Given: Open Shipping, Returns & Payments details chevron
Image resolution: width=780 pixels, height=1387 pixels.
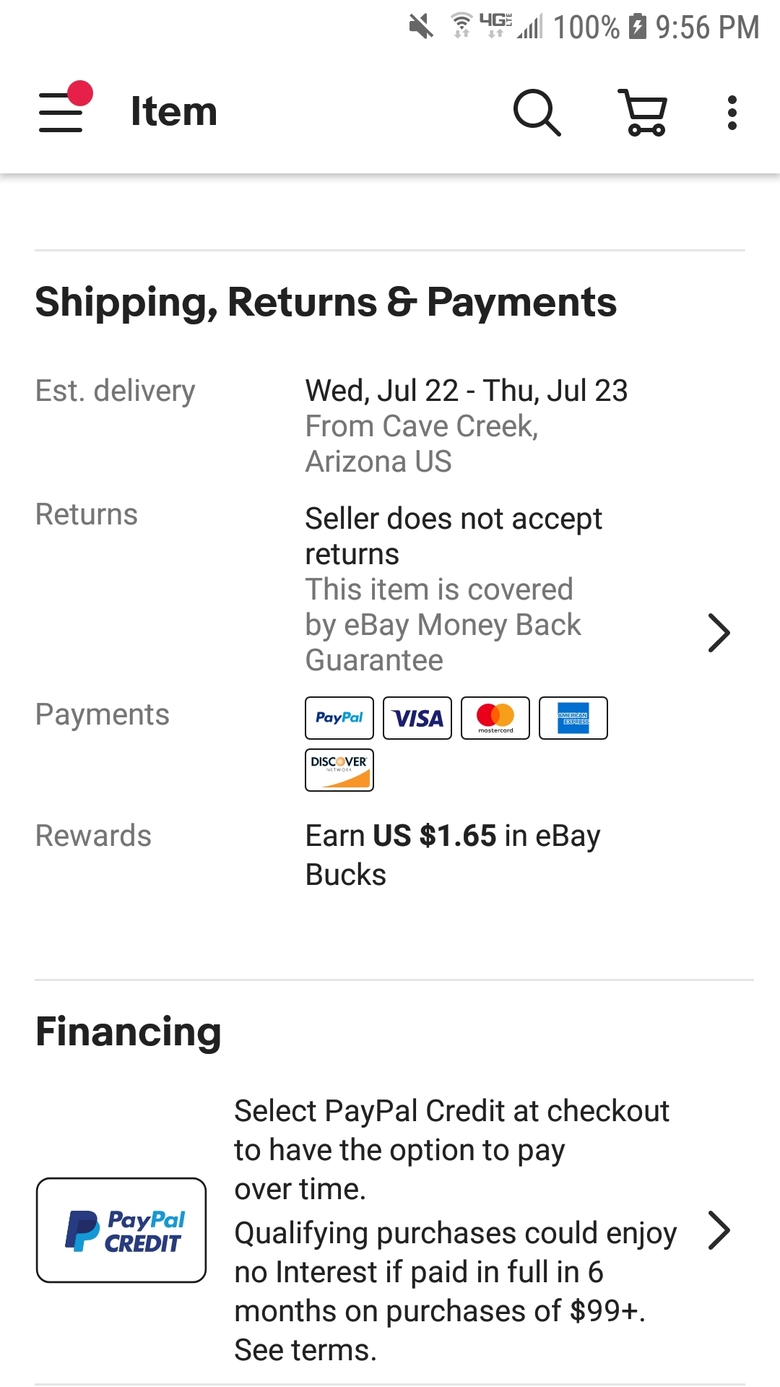Looking at the screenshot, I should (719, 633).
